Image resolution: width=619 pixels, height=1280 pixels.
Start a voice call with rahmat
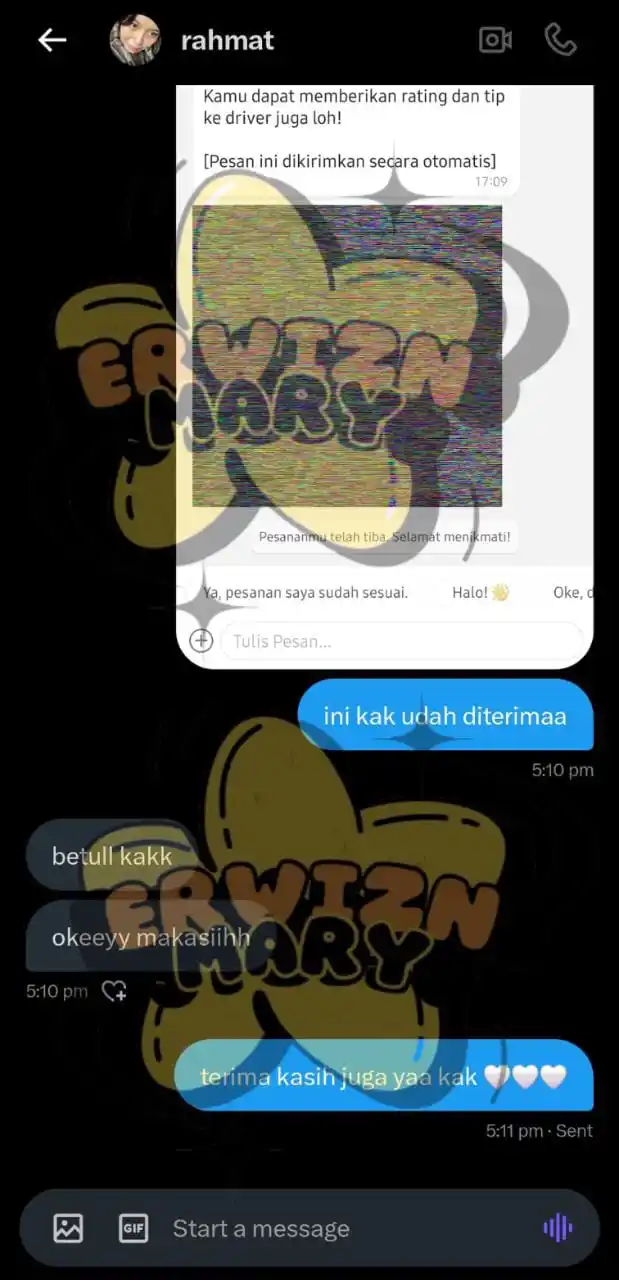pos(560,40)
